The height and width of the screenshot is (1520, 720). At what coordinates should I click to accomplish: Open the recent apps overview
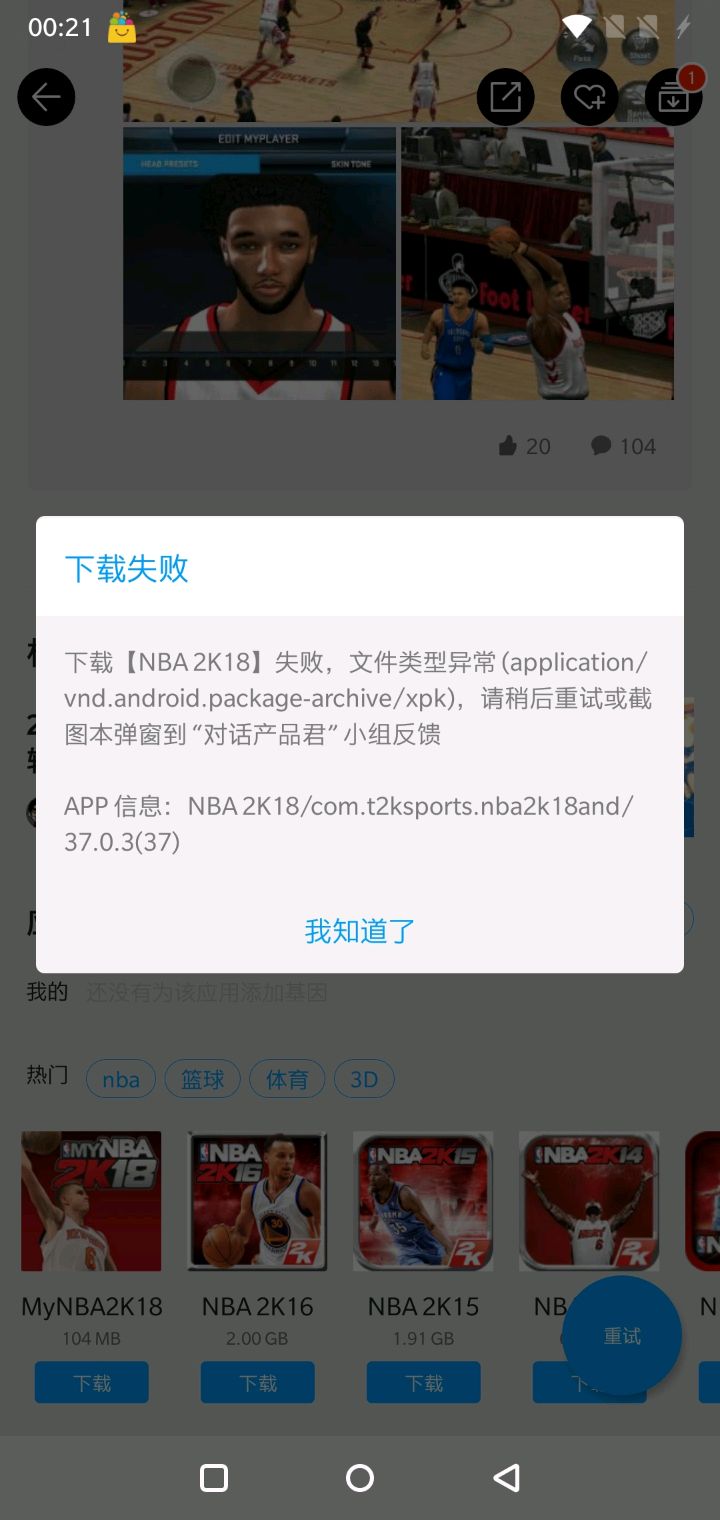click(x=214, y=1478)
